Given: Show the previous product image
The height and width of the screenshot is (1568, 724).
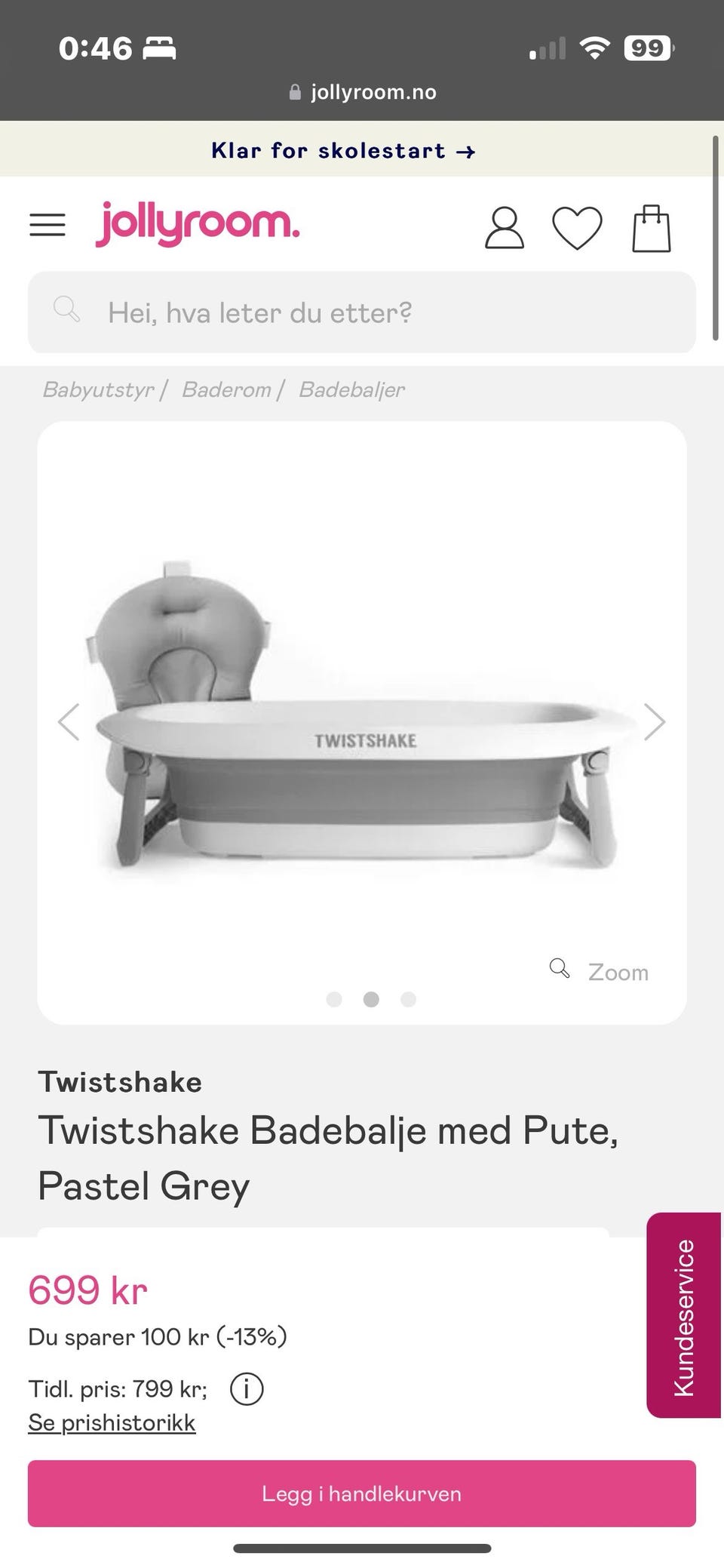Looking at the screenshot, I should pyautogui.click(x=69, y=722).
